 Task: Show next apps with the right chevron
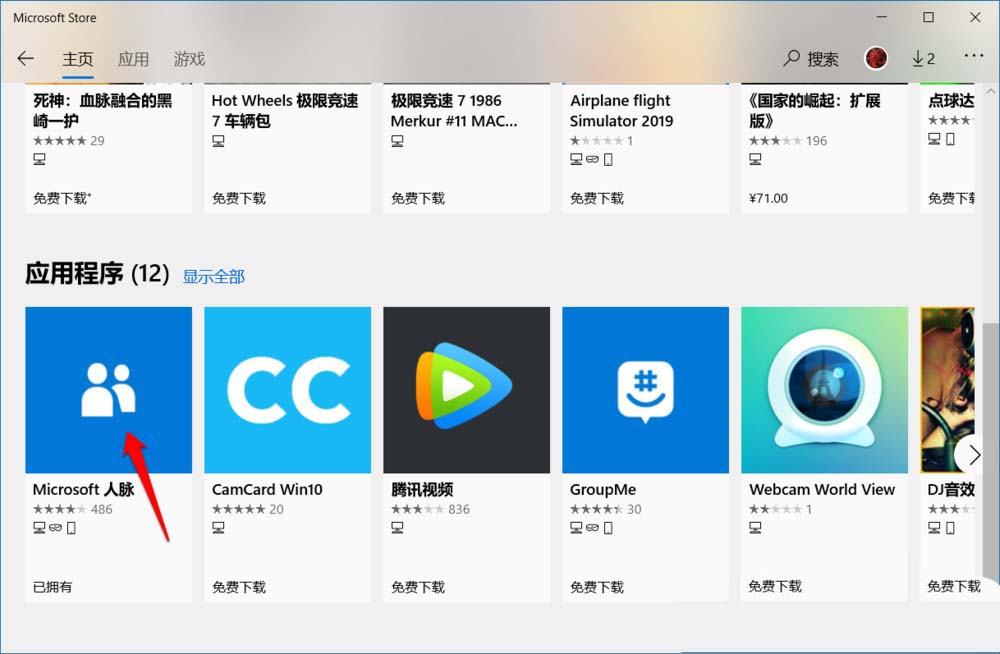pyautogui.click(x=973, y=454)
